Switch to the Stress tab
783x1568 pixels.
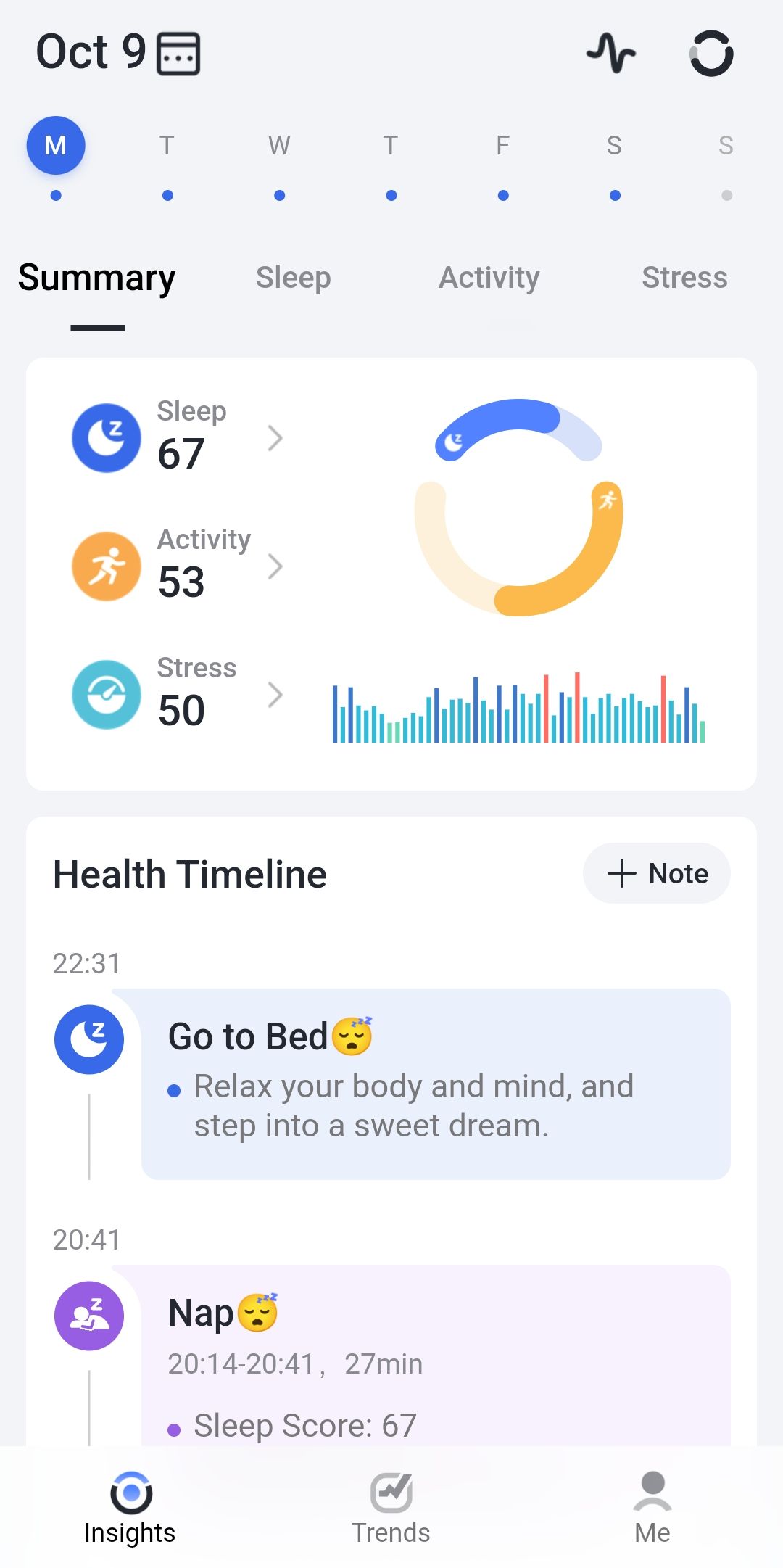point(684,278)
